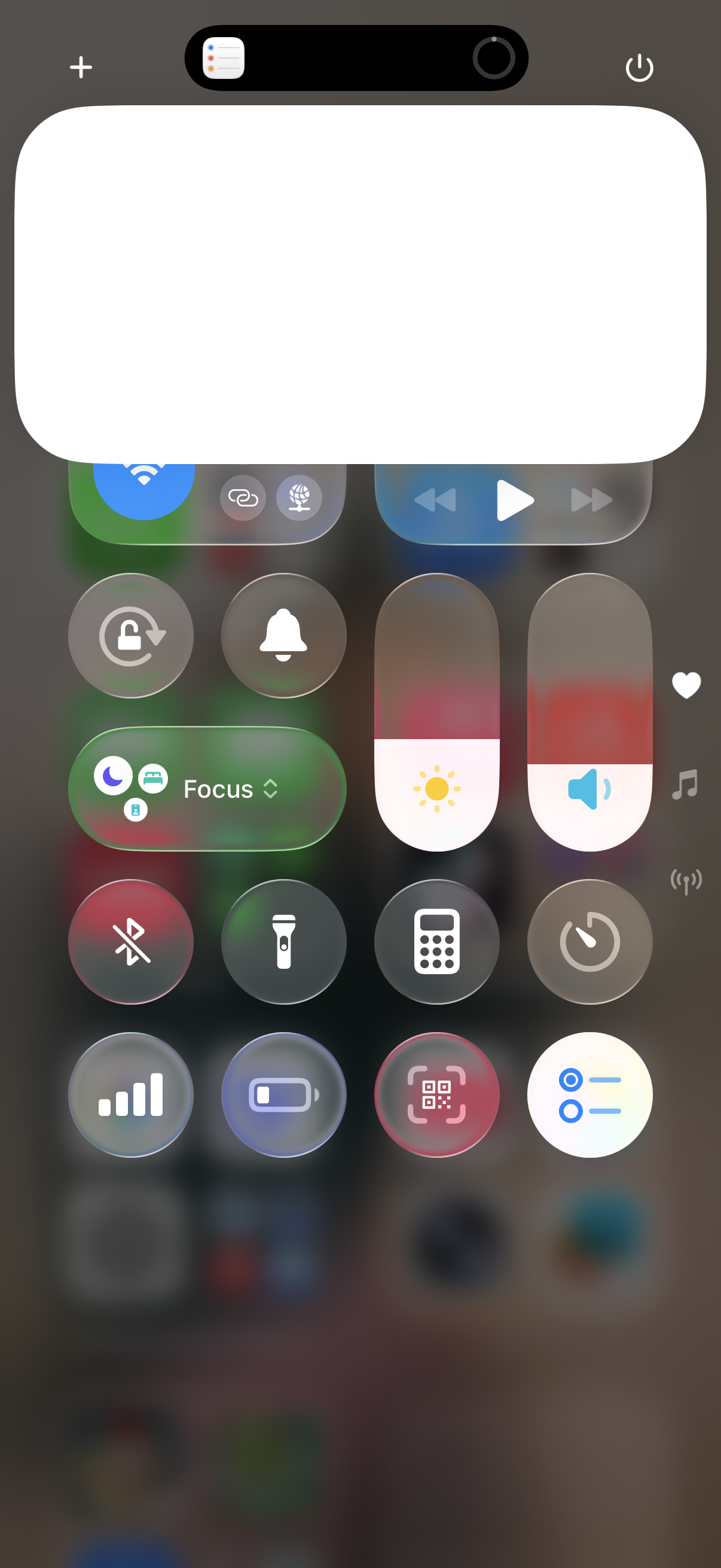Viewport: 721px width, 1568px height.
Task: Toggle cellular data
Action: (x=131, y=1094)
